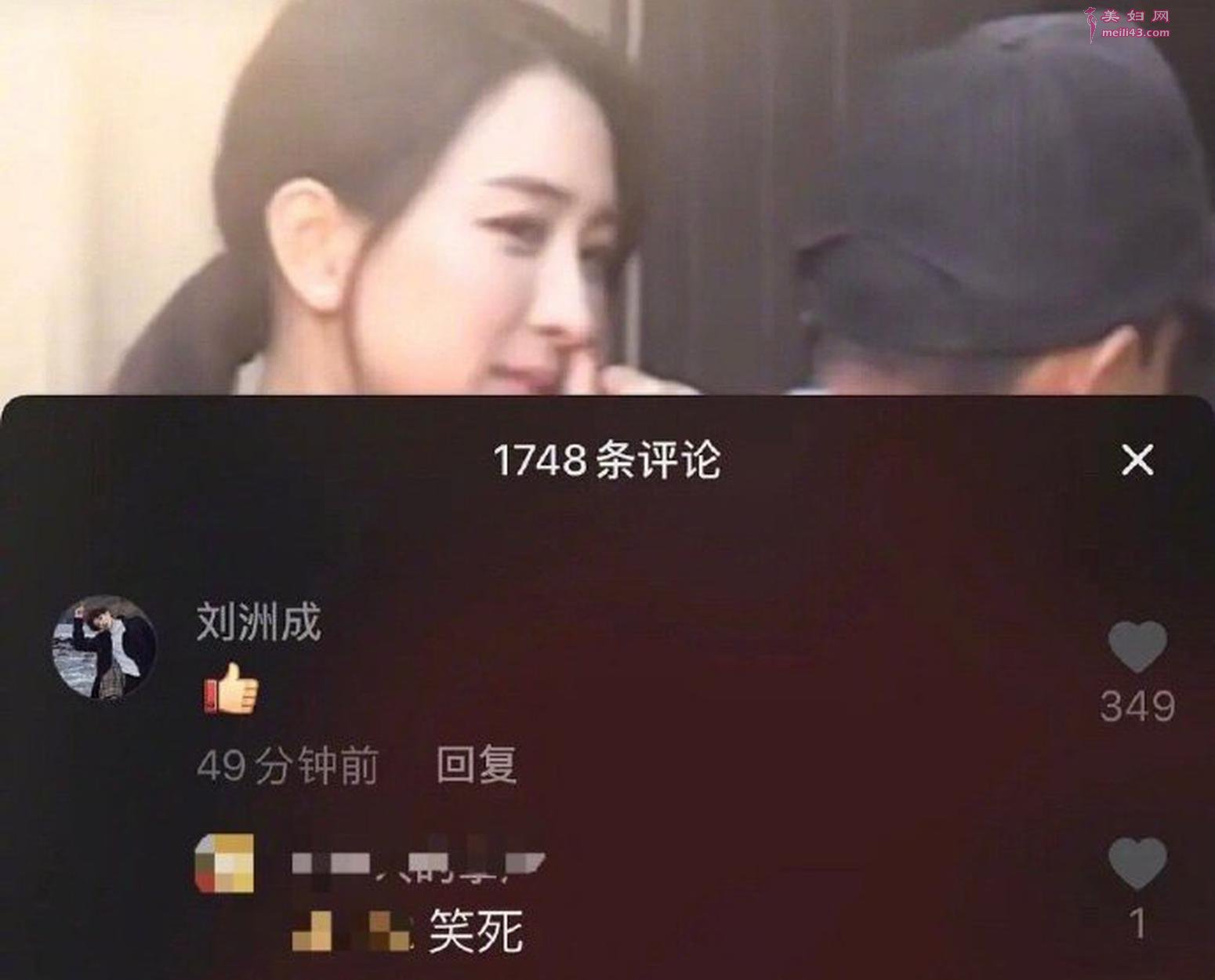Like 刘洲成's thumbs-up comment
Viewport: 1215px width, 980px height.
1137,647
